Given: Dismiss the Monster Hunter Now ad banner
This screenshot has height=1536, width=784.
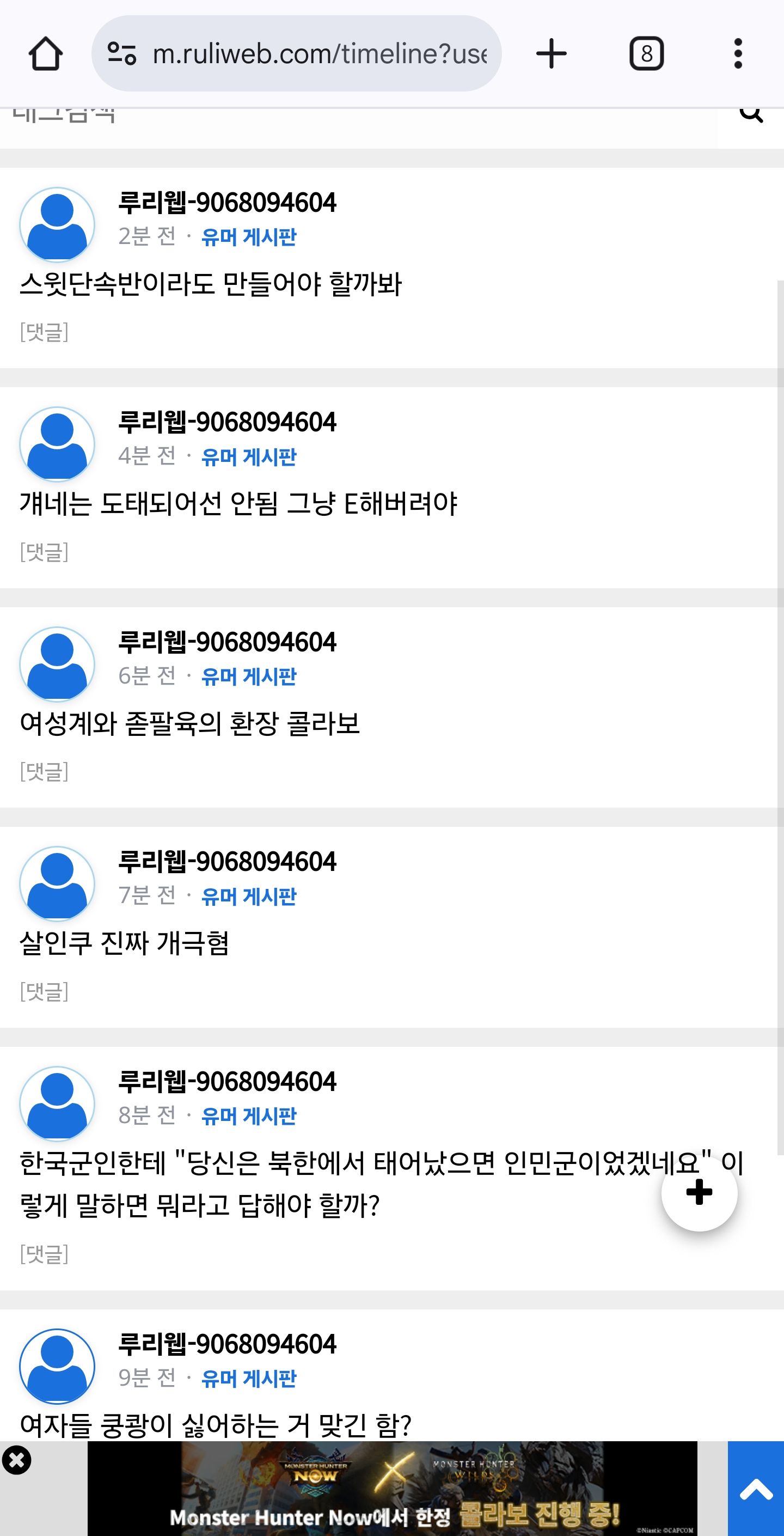Looking at the screenshot, I should pos(17,1460).
